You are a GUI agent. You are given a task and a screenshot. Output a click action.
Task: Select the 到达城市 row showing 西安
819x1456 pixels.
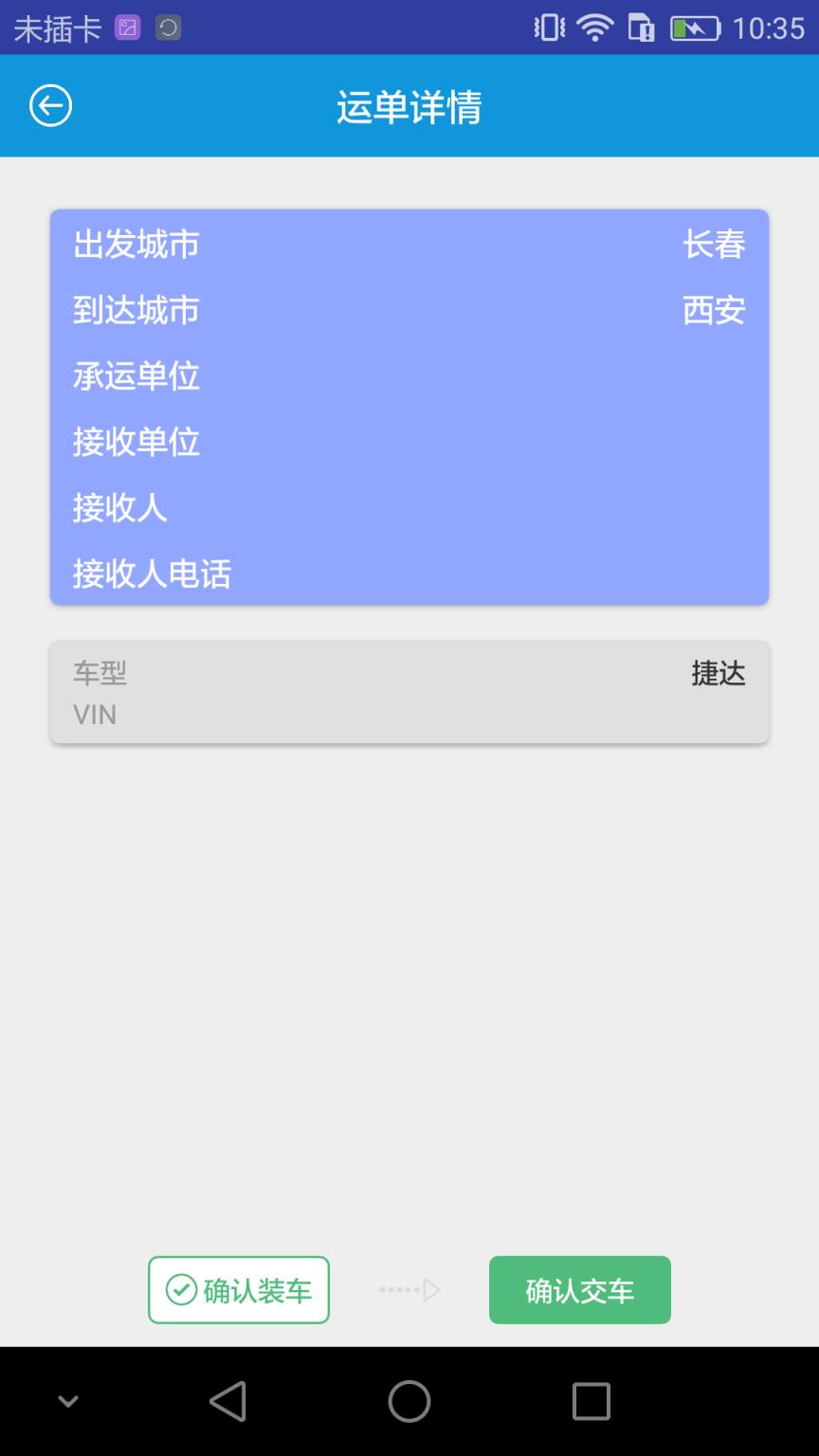(x=409, y=310)
